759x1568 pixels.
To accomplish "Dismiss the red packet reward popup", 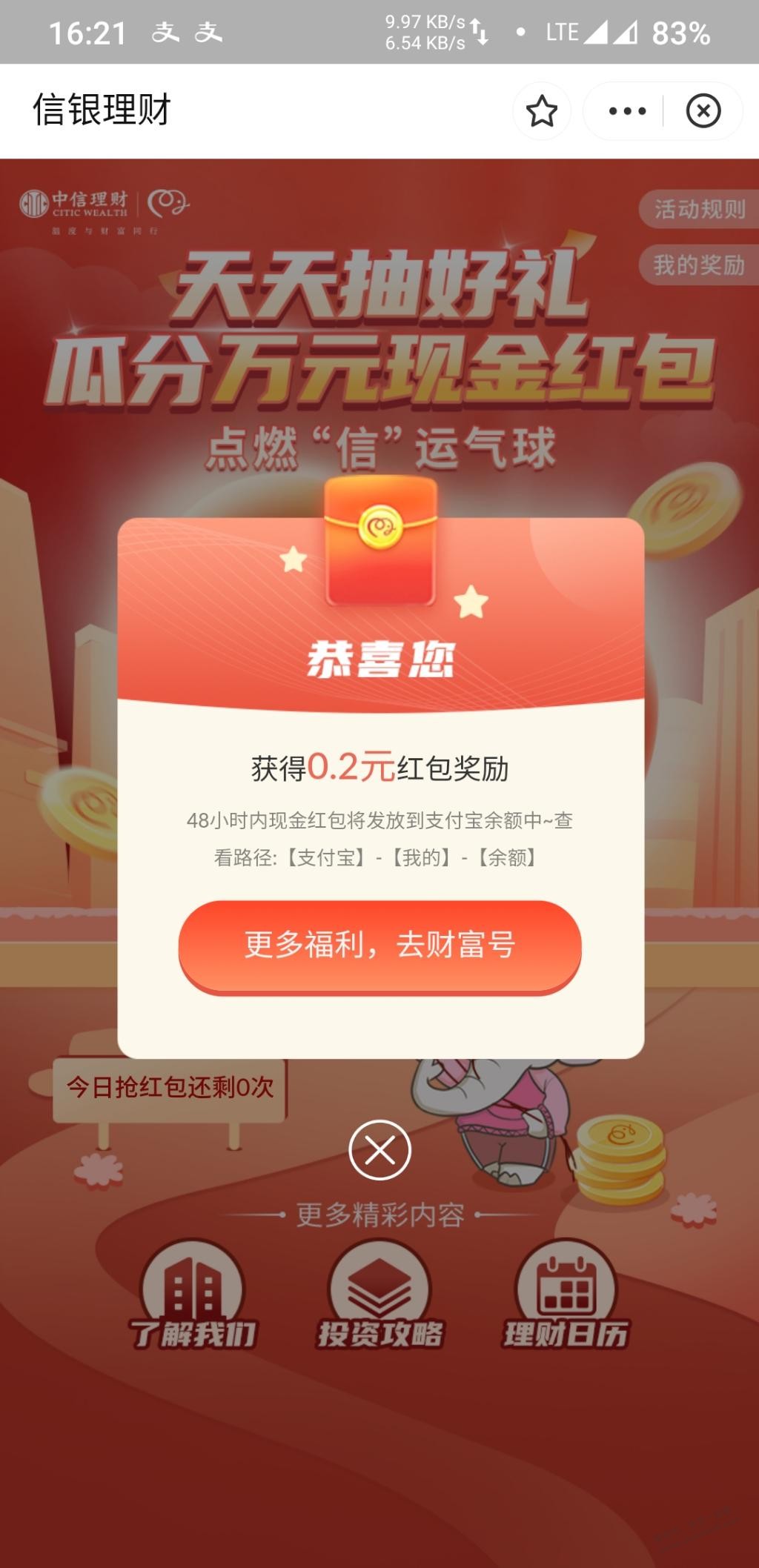I will 379,1150.
